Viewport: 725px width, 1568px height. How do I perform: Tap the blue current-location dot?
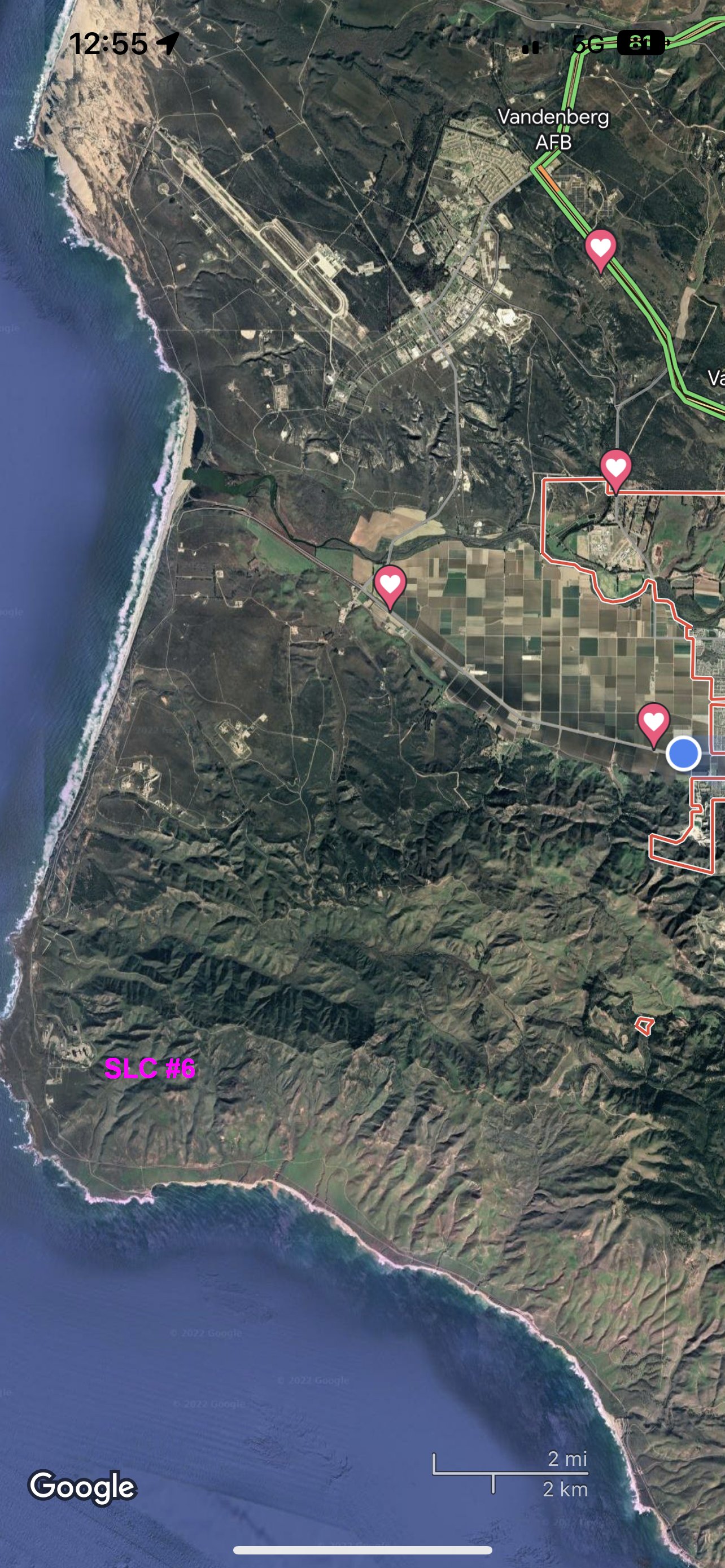pyautogui.click(x=683, y=754)
